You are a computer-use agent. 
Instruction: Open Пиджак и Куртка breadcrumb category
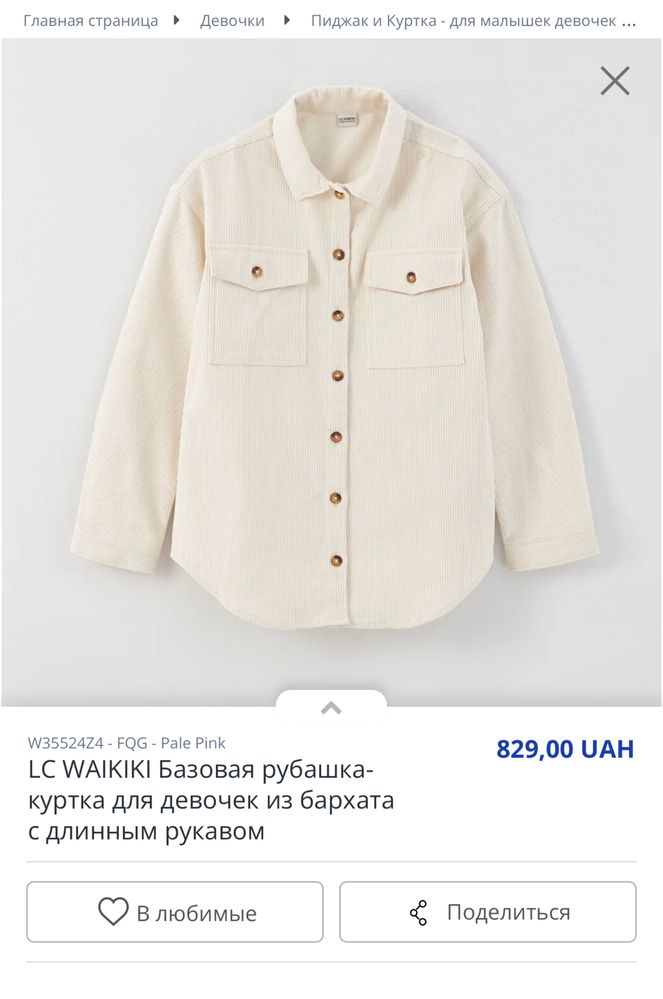[x=472, y=20]
